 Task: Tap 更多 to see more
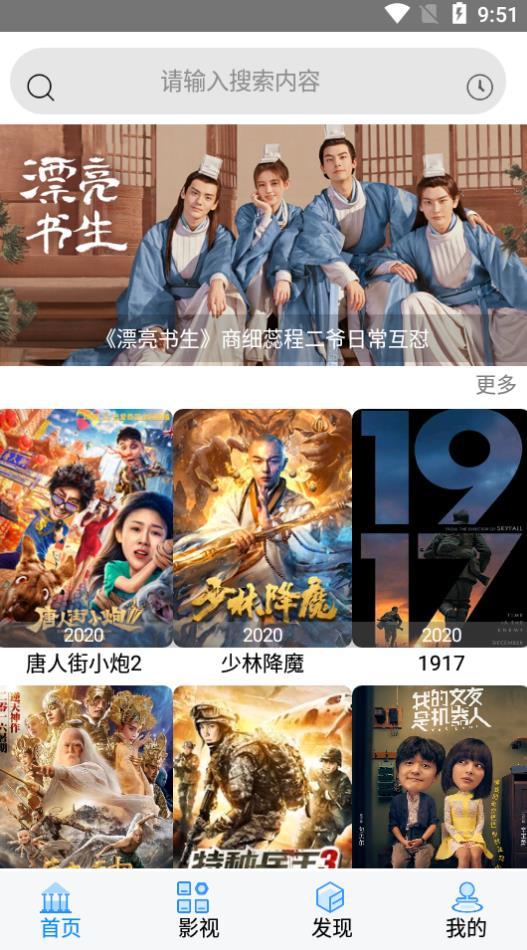(496, 384)
